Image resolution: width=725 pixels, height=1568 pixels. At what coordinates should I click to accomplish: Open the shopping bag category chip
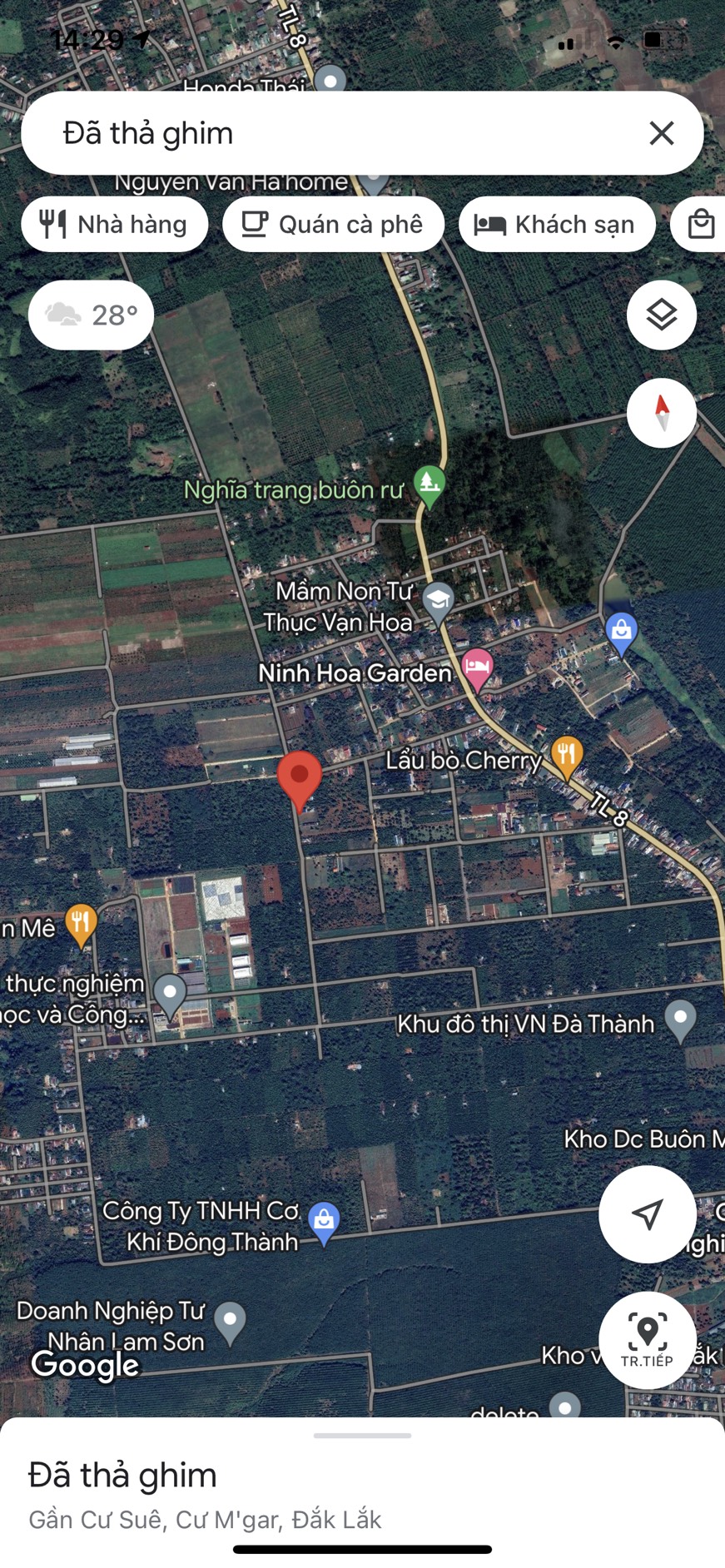(700, 225)
